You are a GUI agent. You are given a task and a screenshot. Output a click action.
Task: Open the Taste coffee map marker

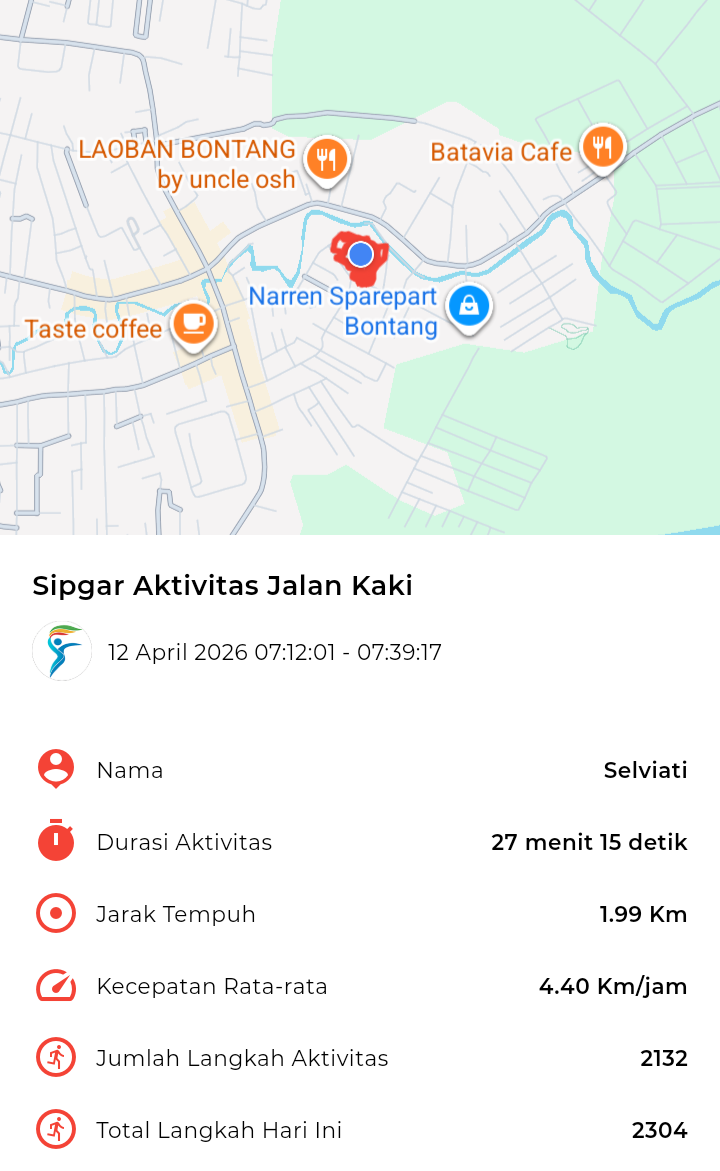(193, 324)
